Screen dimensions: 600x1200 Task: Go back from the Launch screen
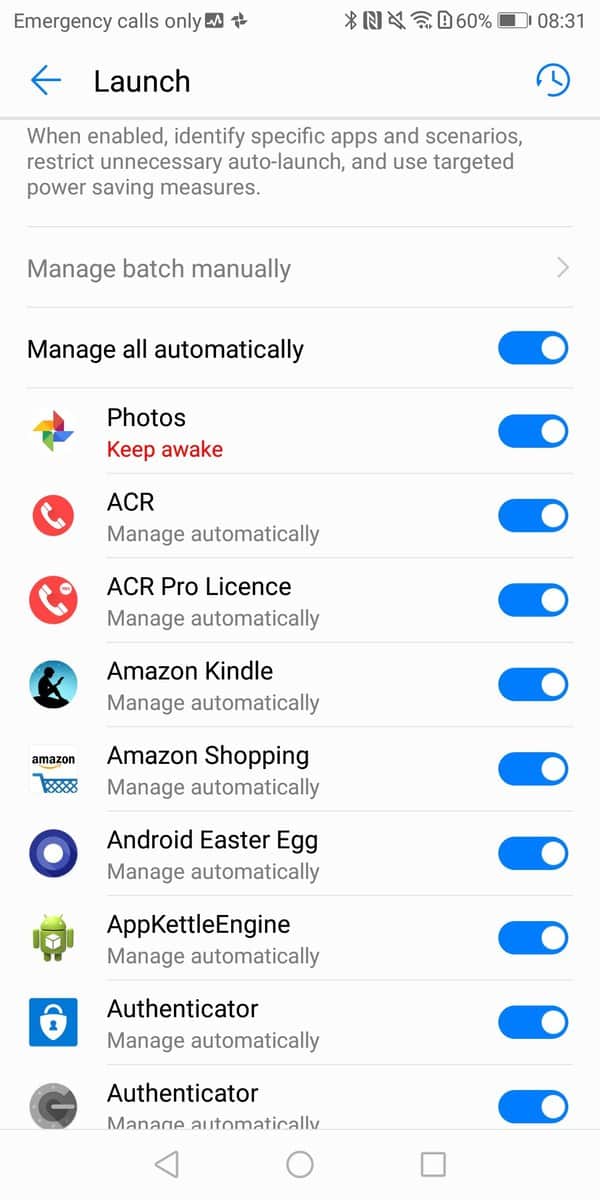click(46, 81)
